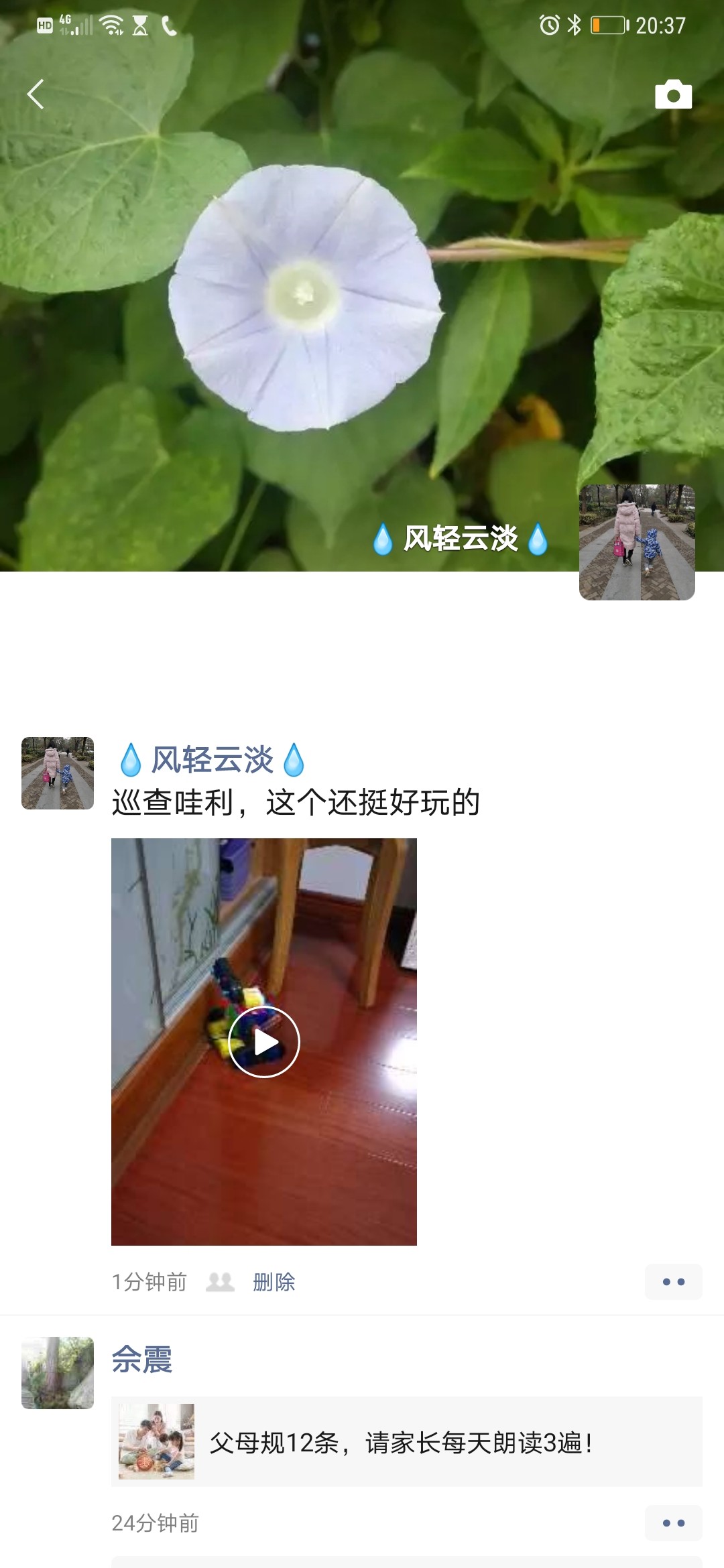Viewport: 724px width, 1568px height.
Task: Open the shared article 父母规12条
Action: [x=406, y=1442]
